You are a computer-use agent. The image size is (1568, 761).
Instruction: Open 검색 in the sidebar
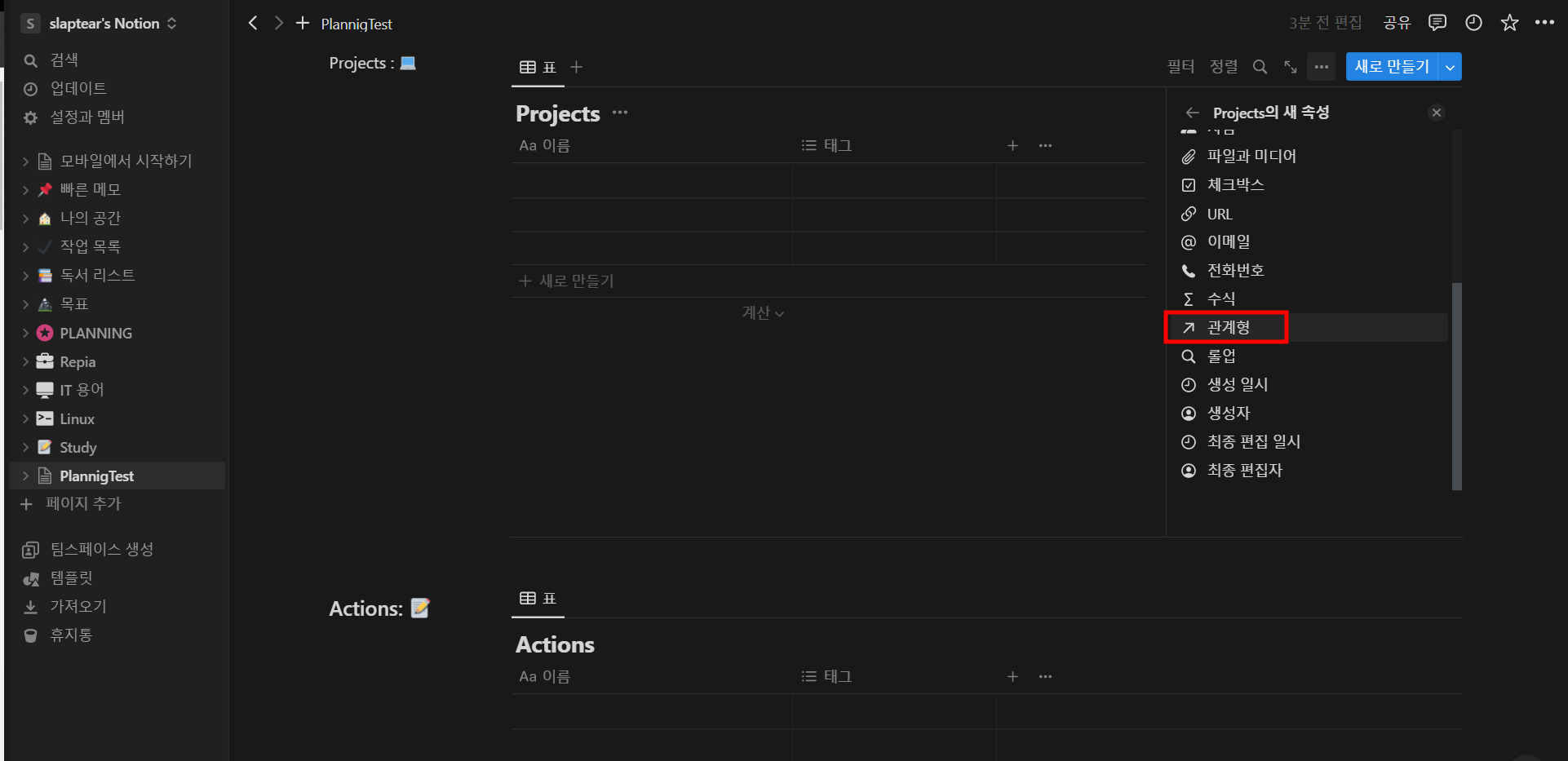pyautogui.click(x=64, y=60)
